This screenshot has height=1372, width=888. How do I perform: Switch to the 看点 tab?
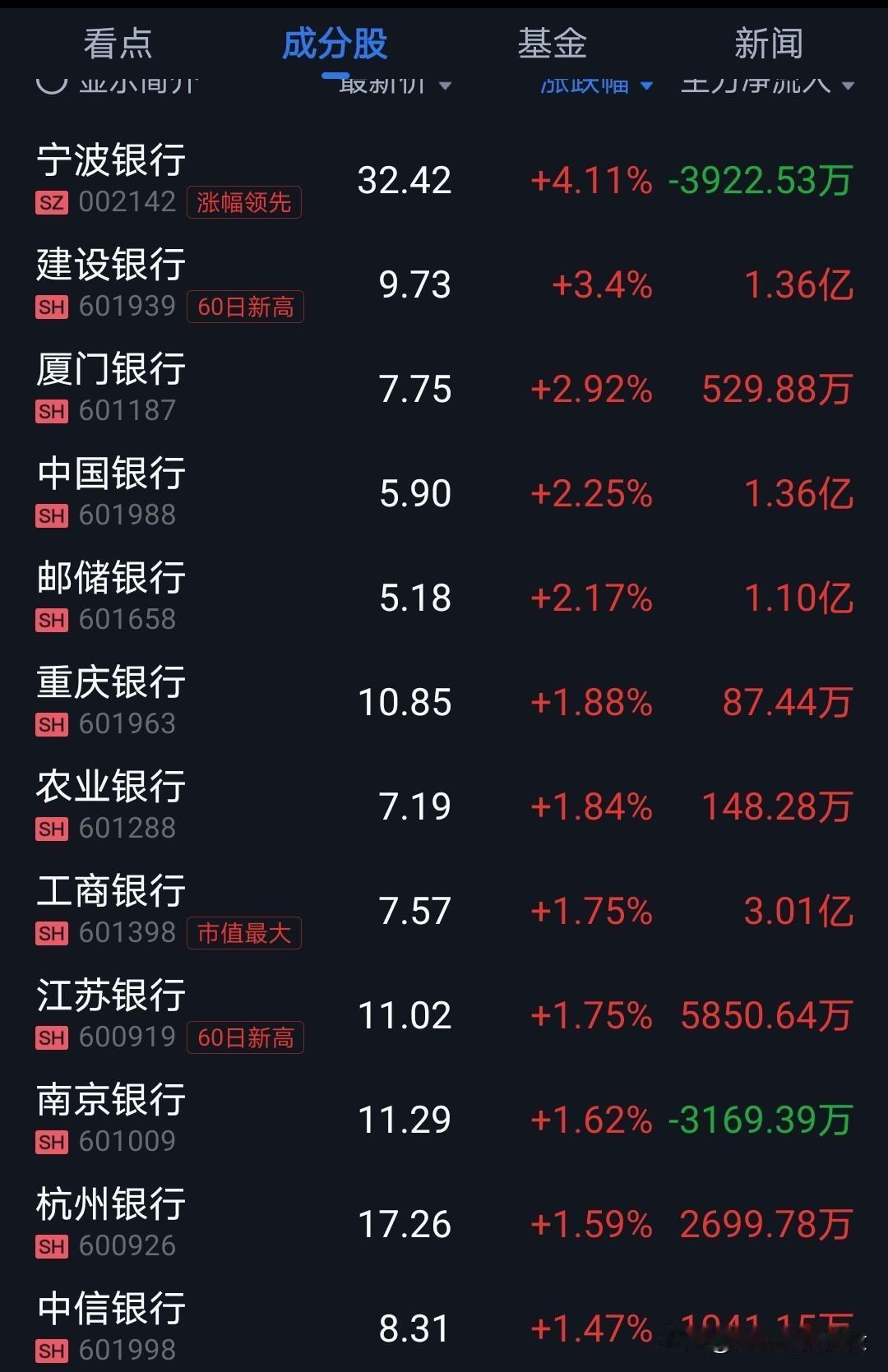(x=116, y=44)
